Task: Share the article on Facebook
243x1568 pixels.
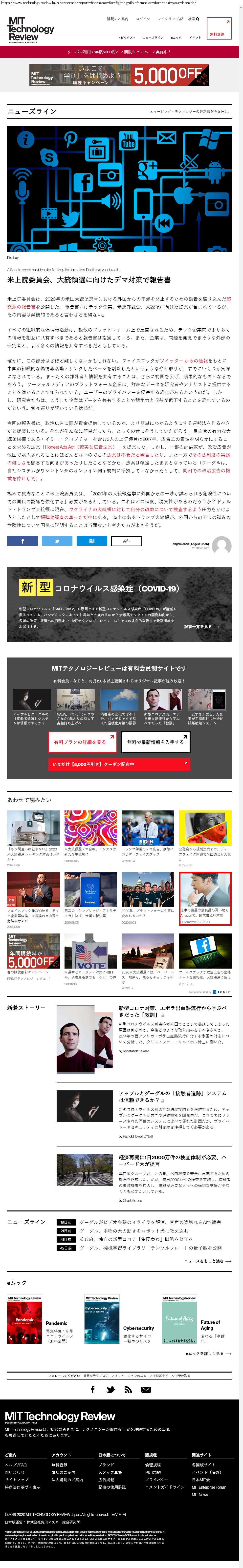Action: [x=22, y=541]
